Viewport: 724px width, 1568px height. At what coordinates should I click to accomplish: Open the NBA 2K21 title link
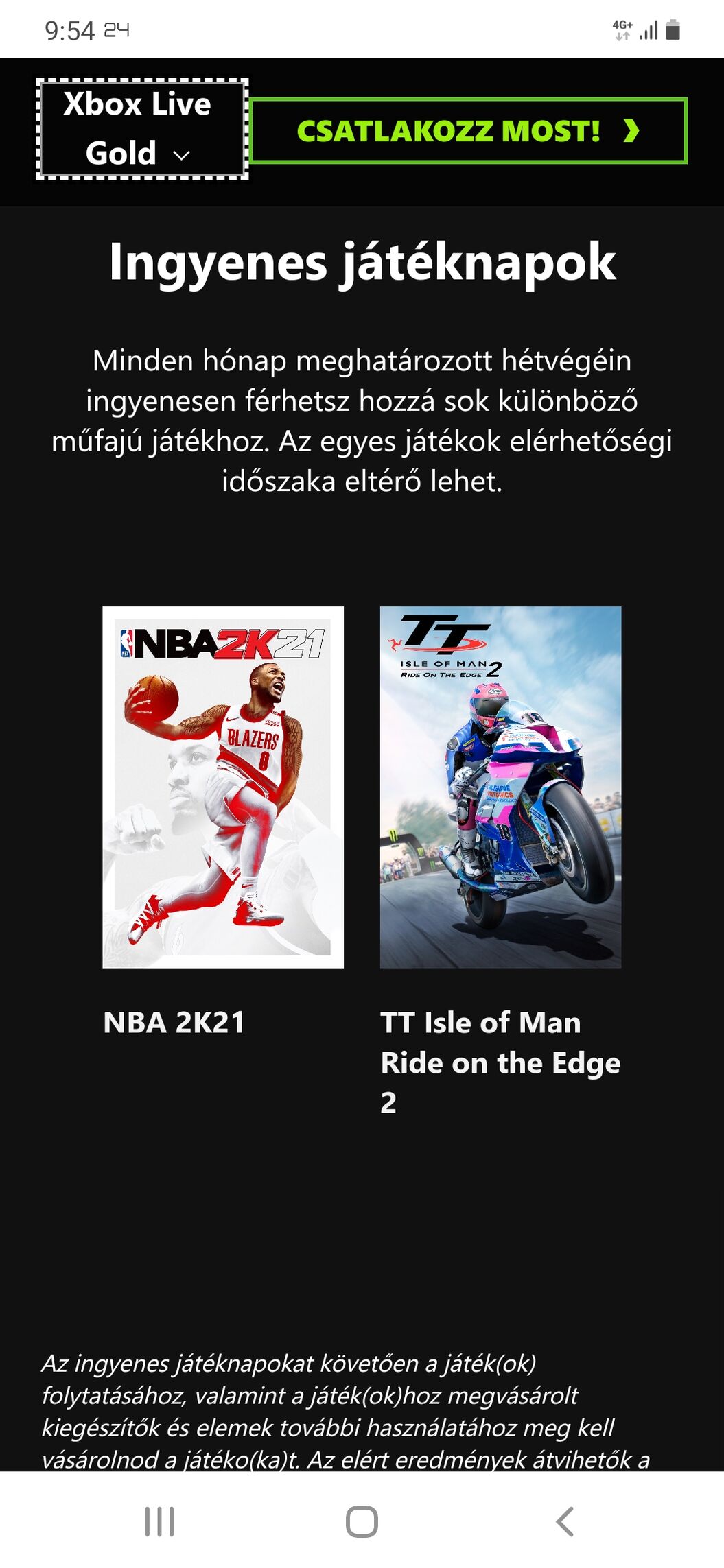tap(174, 1022)
